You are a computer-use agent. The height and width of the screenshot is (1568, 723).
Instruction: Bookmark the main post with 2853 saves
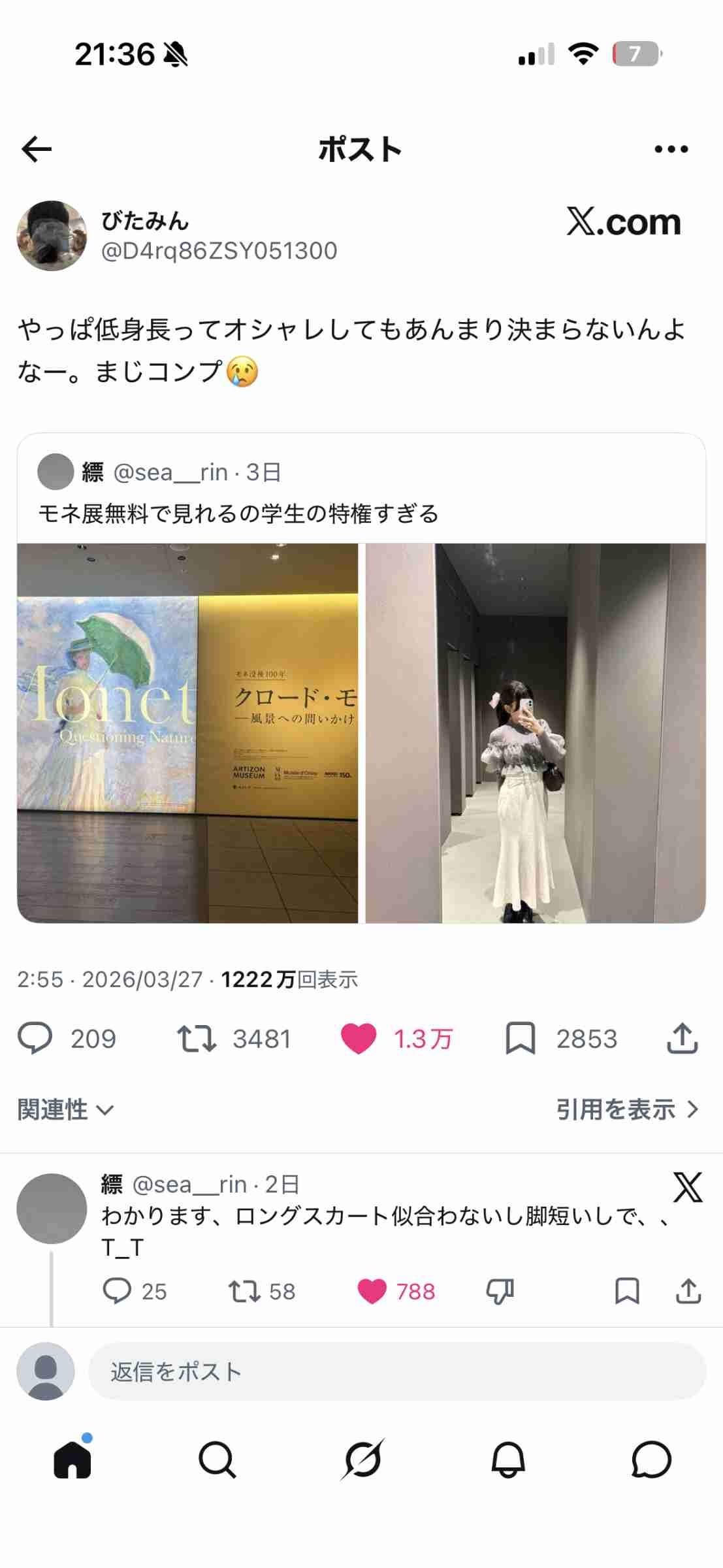(x=521, y=1038)
